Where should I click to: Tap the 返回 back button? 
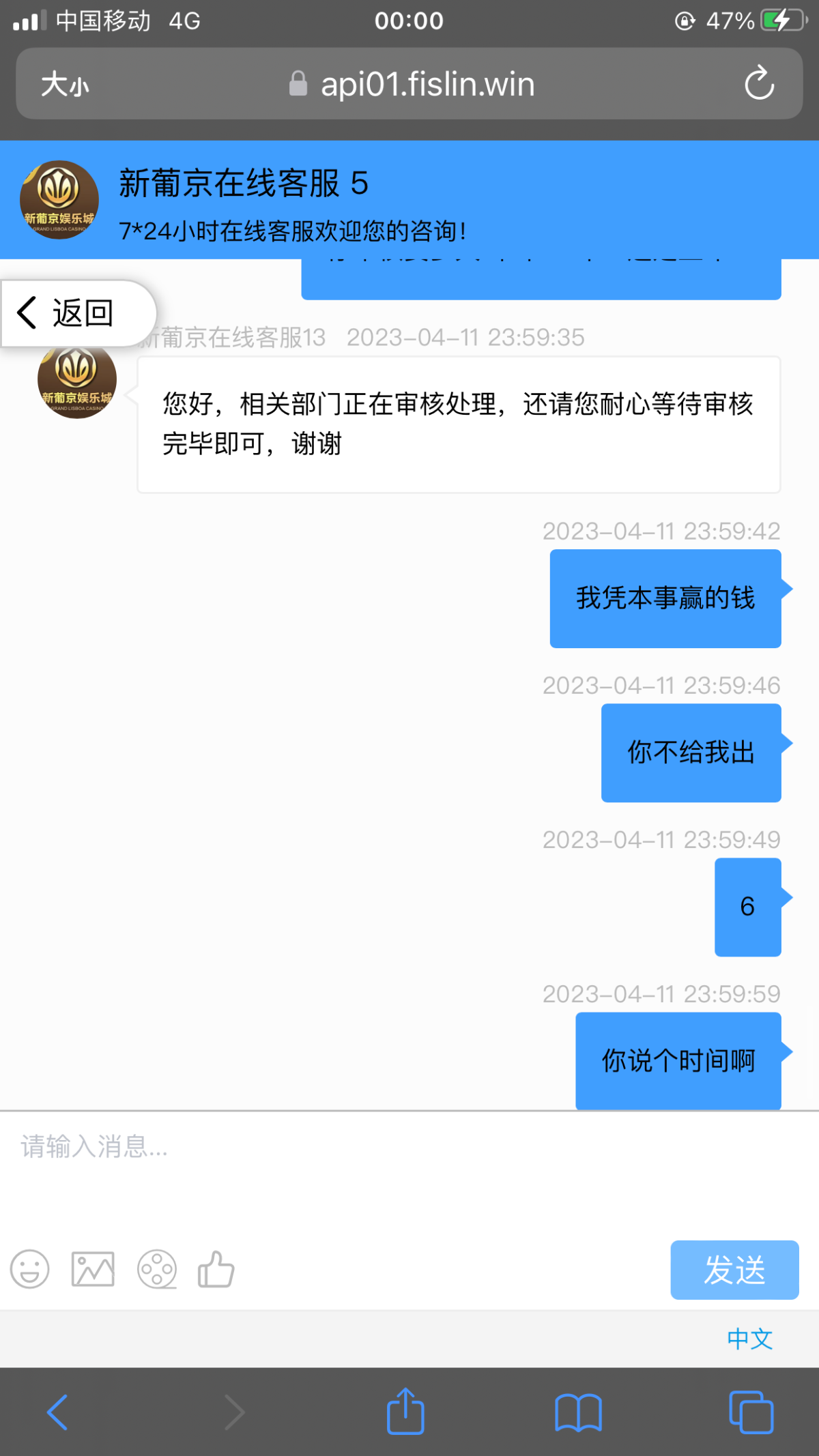coord(67,313)
